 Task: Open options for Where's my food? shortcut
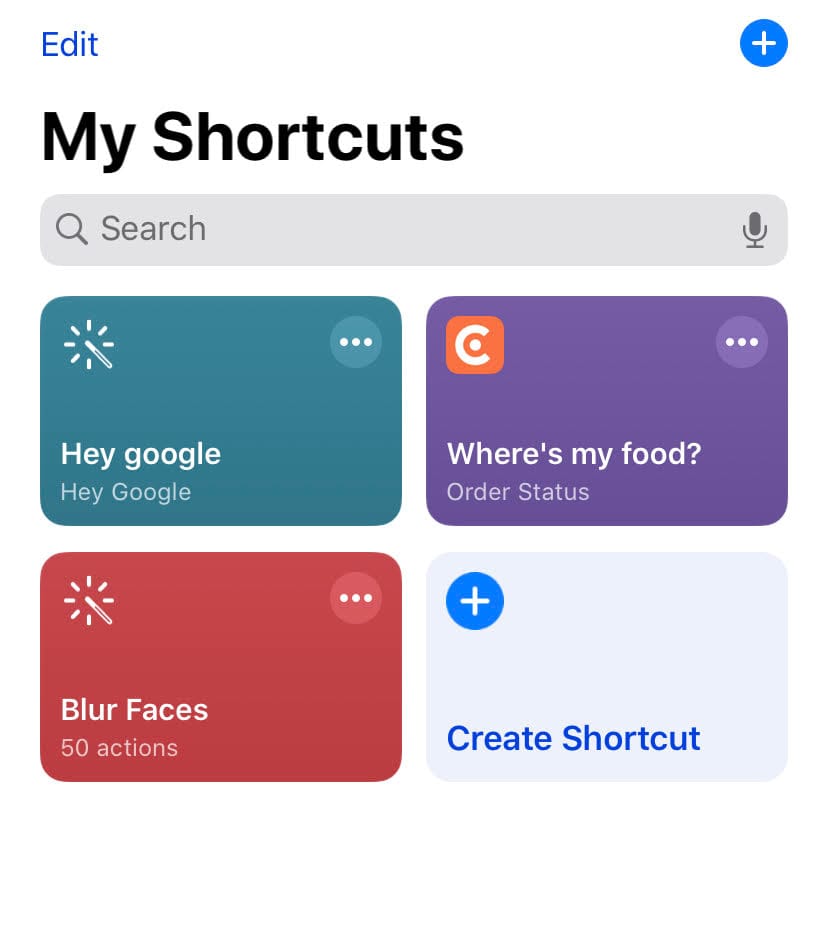[x=742, y=342]
